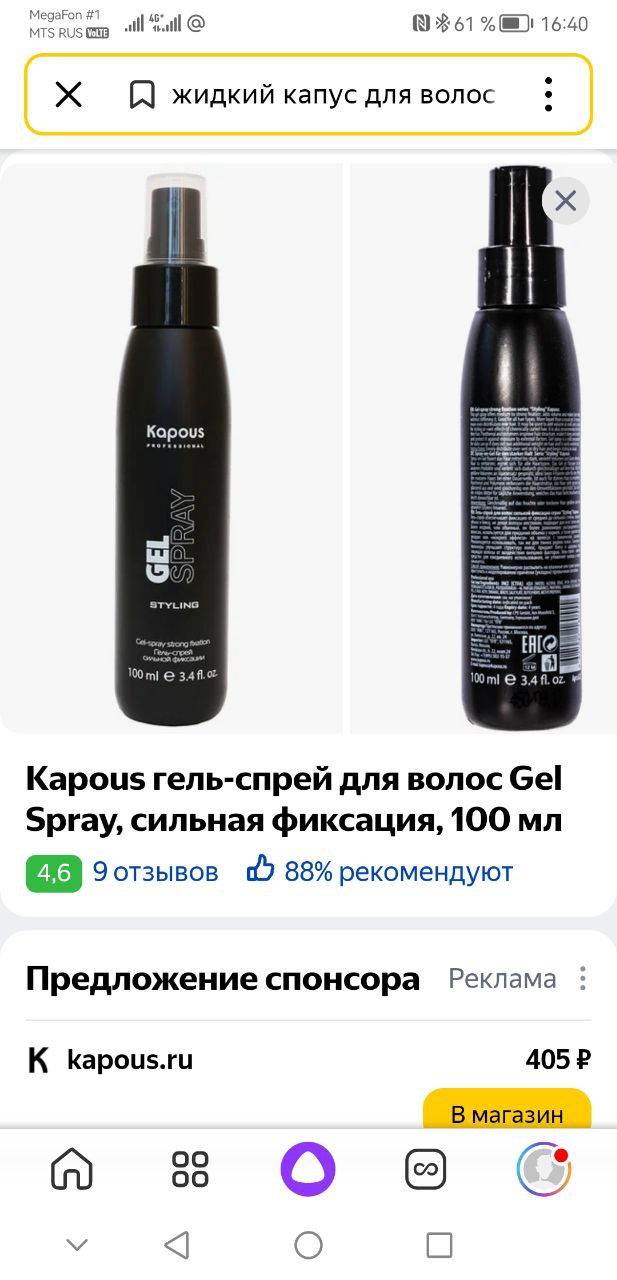This screenshot has width=617, height=1280.
Task: Open the profile avatar
Action: point(543,1169)
